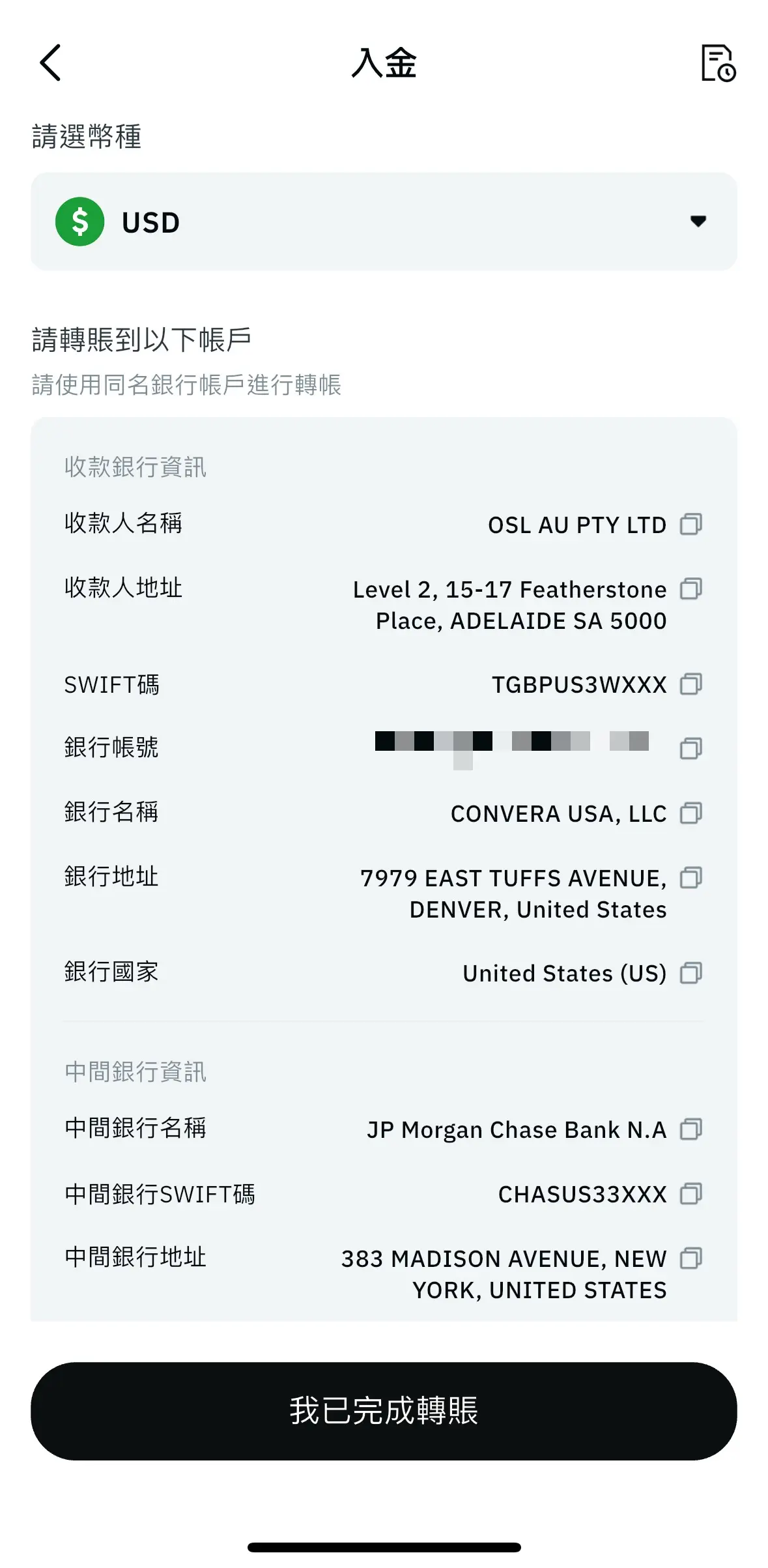
Task: Copy SWIFT code TGBPUS3WXXX
Action: click(x=690, y=684)
